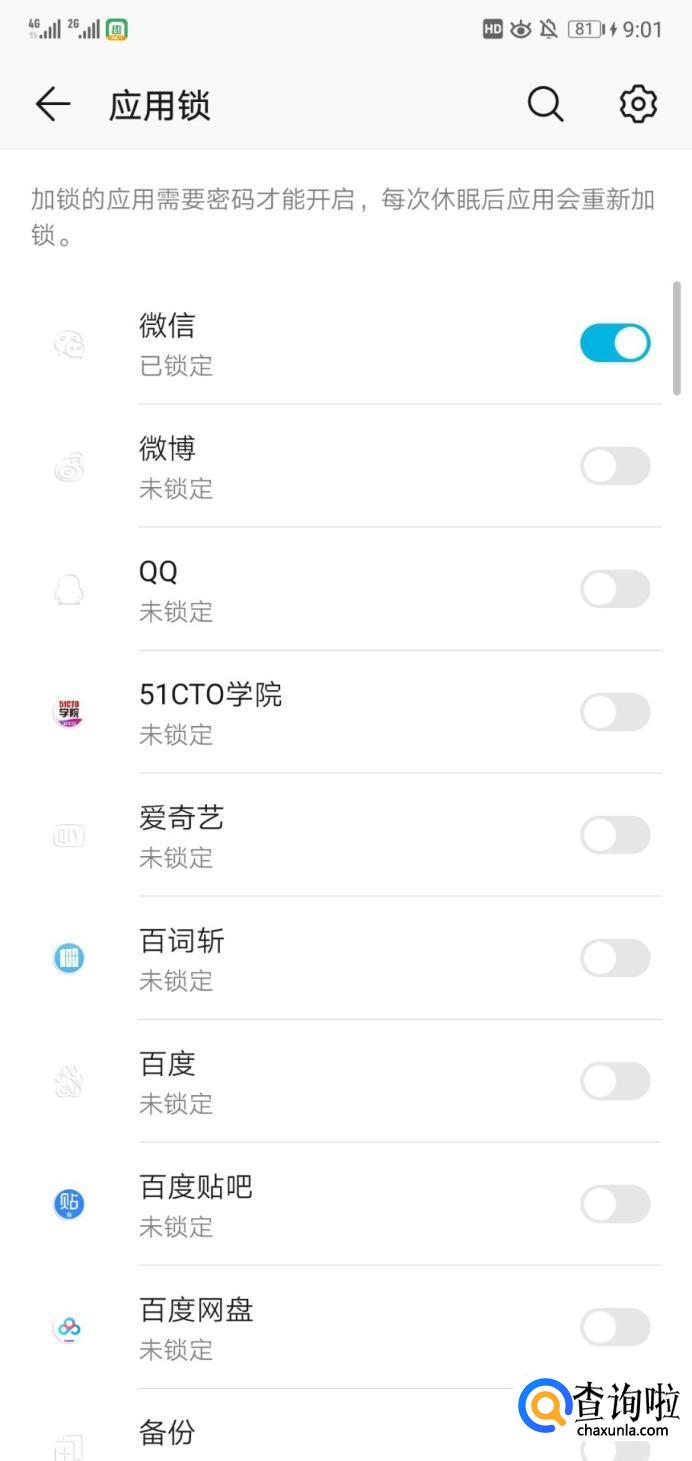This screenshot has width=692, height=1461.
Task: Open the app lock settings gear
Action: pos(638,104)
